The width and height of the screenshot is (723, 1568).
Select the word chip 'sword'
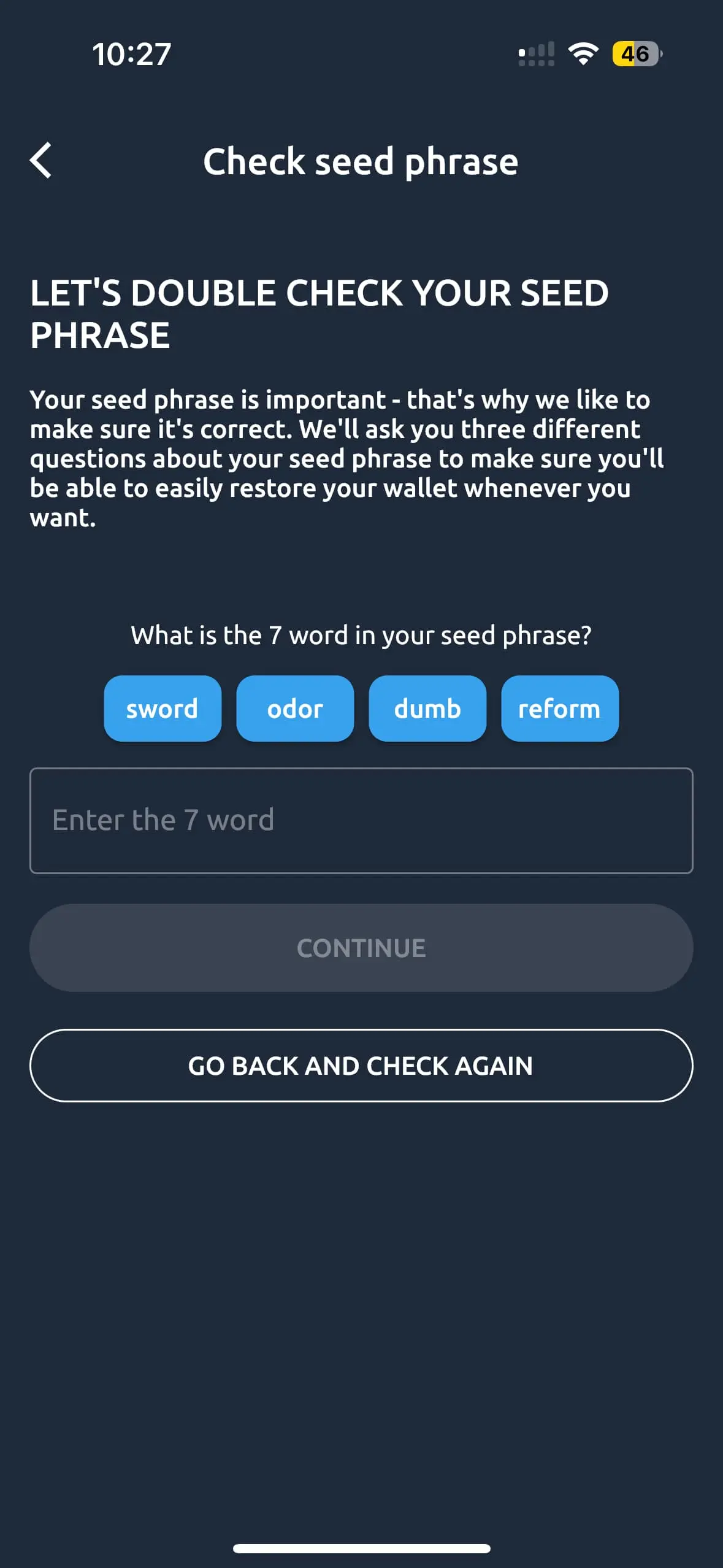pyautogui.click(x=163, y=709)
